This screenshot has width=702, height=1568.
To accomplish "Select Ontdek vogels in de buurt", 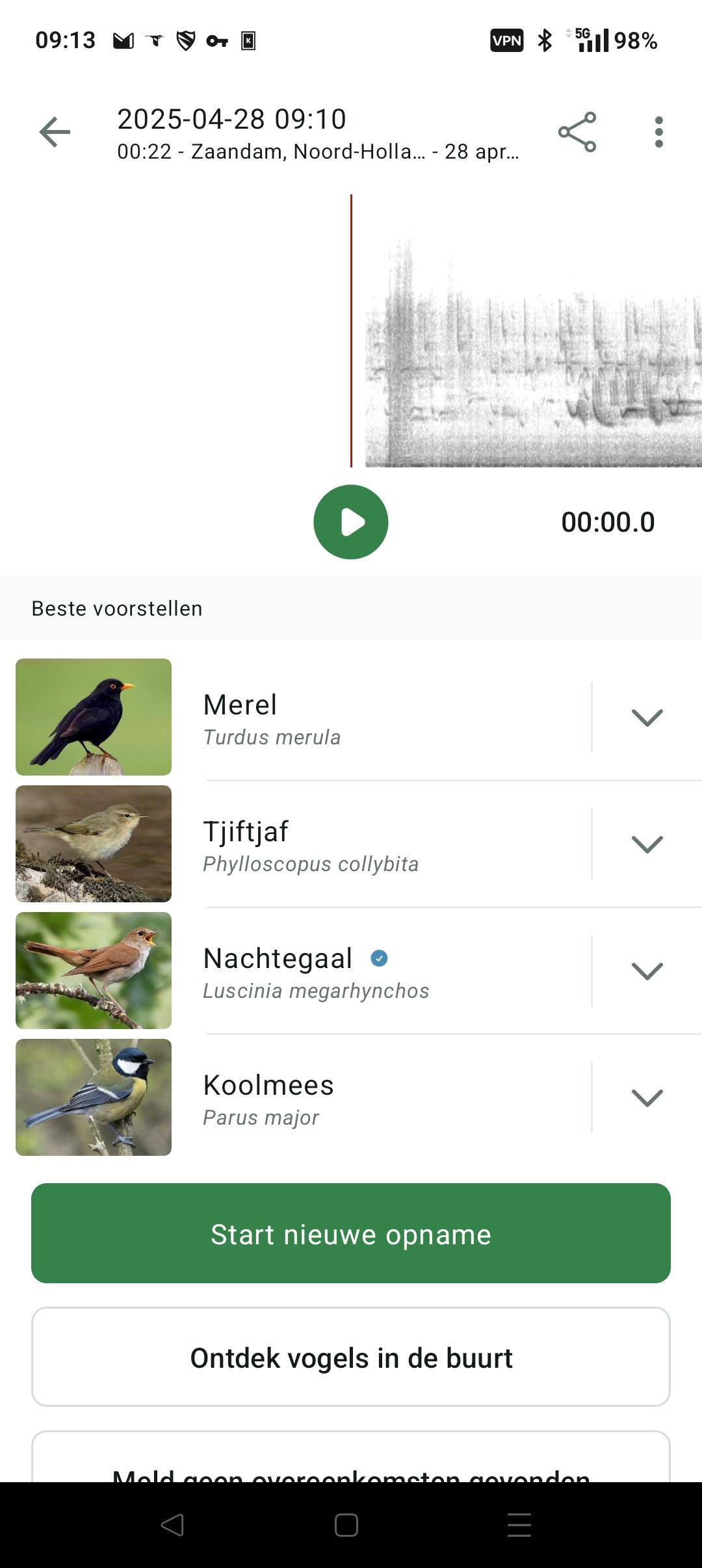I will 351,1357.
